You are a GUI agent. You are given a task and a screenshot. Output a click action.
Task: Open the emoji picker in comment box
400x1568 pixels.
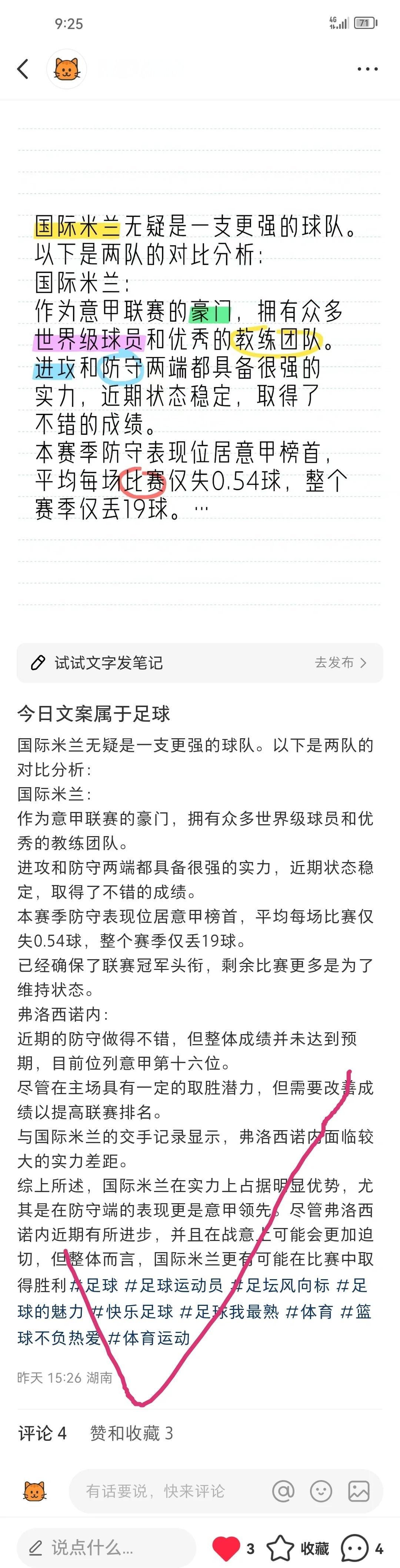321,1491
